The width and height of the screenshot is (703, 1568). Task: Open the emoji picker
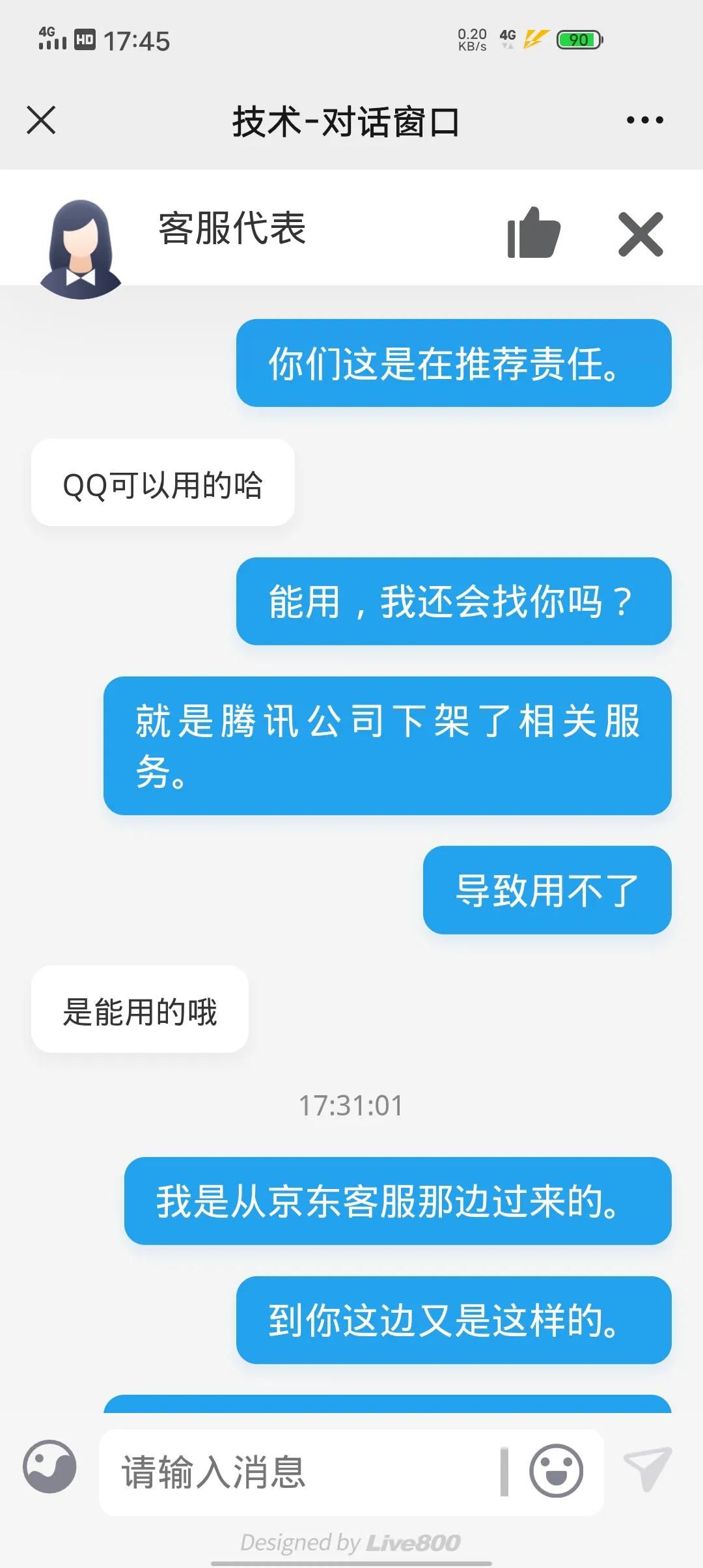point(556,1472)
